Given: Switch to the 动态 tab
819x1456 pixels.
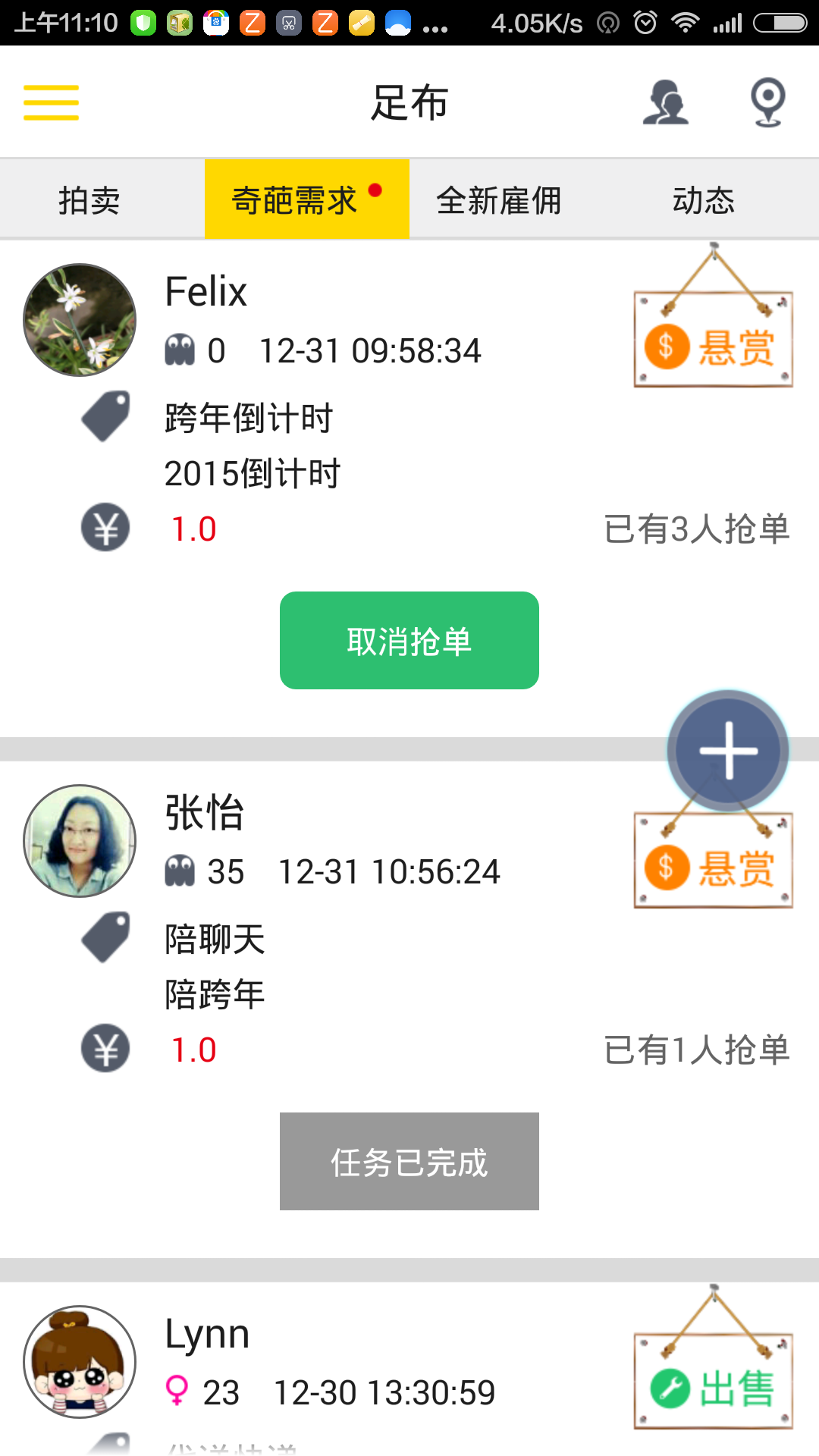Looking at the screenshot, I should pyautogui.click(x=704, y=199).
